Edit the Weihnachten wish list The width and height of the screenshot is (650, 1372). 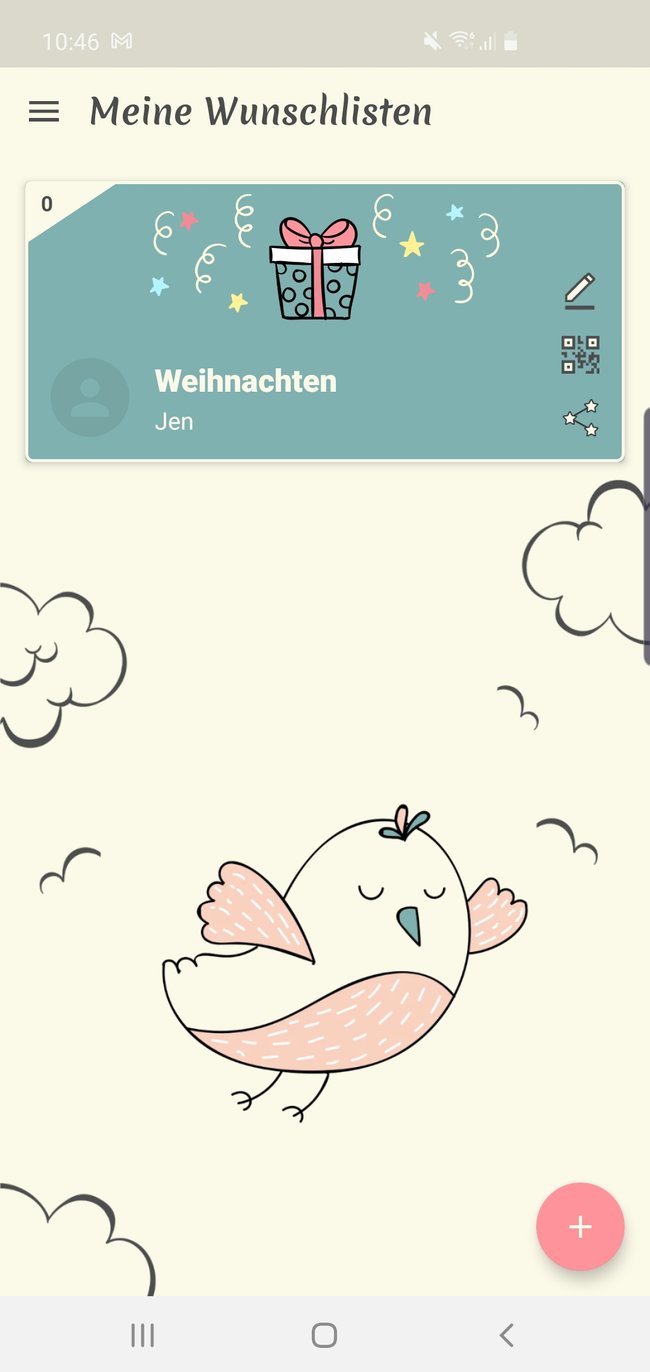[x=579, y=291]
